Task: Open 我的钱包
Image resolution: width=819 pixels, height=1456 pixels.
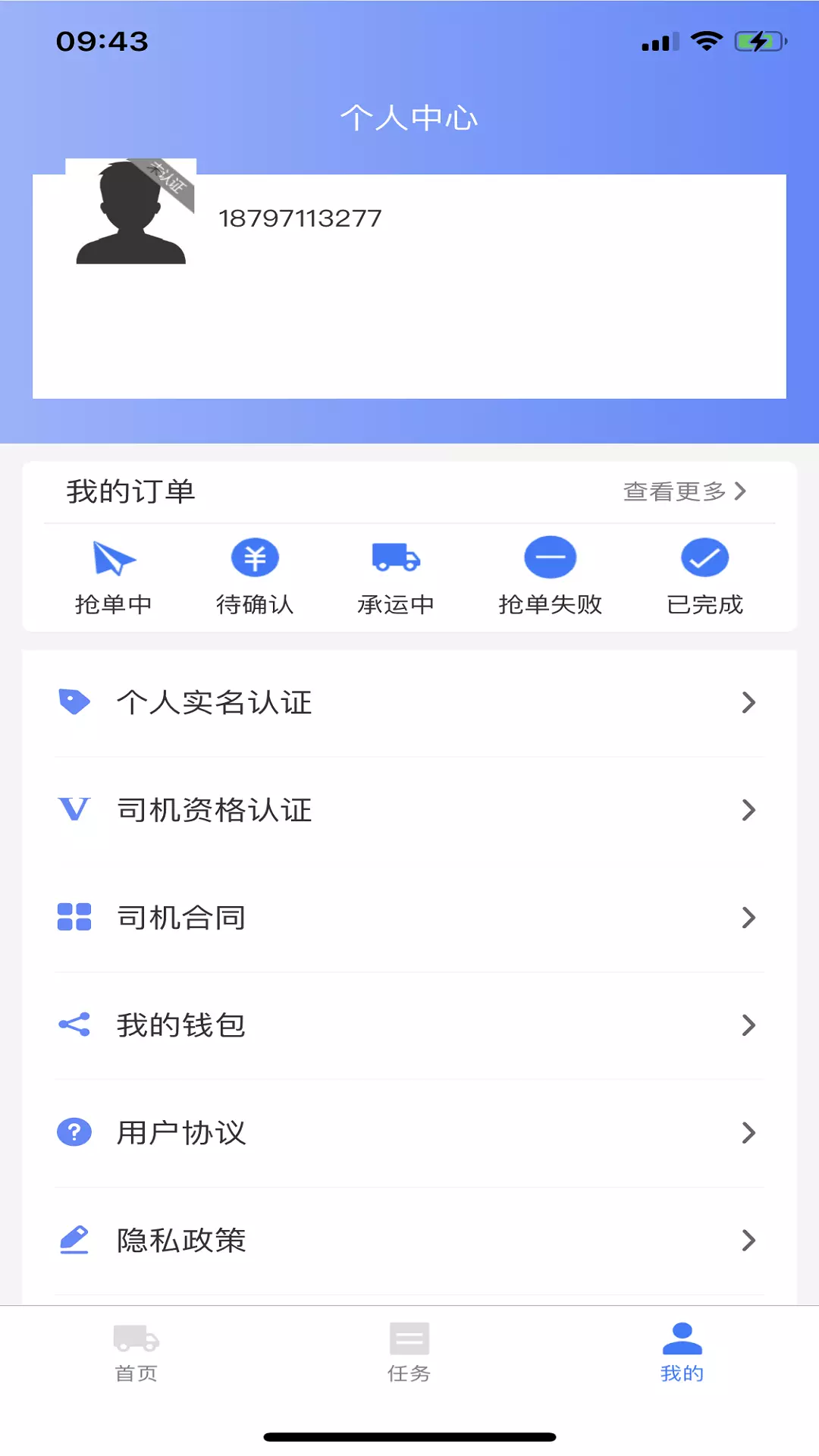Action: 409,1026
